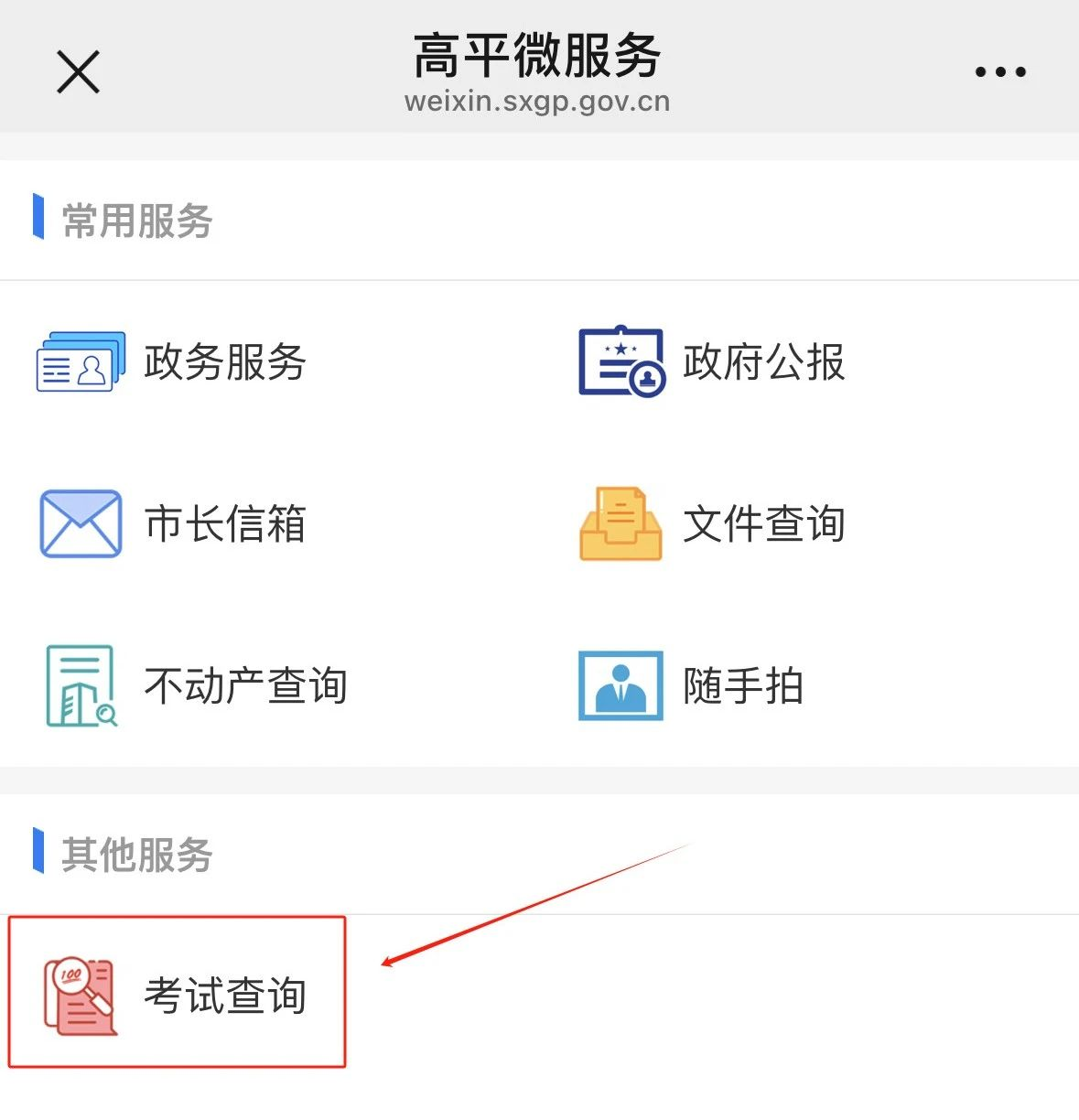Open 考试查询 under 其他服务
Viewport: 1079px width, 1120px height.
coord(177,995)
